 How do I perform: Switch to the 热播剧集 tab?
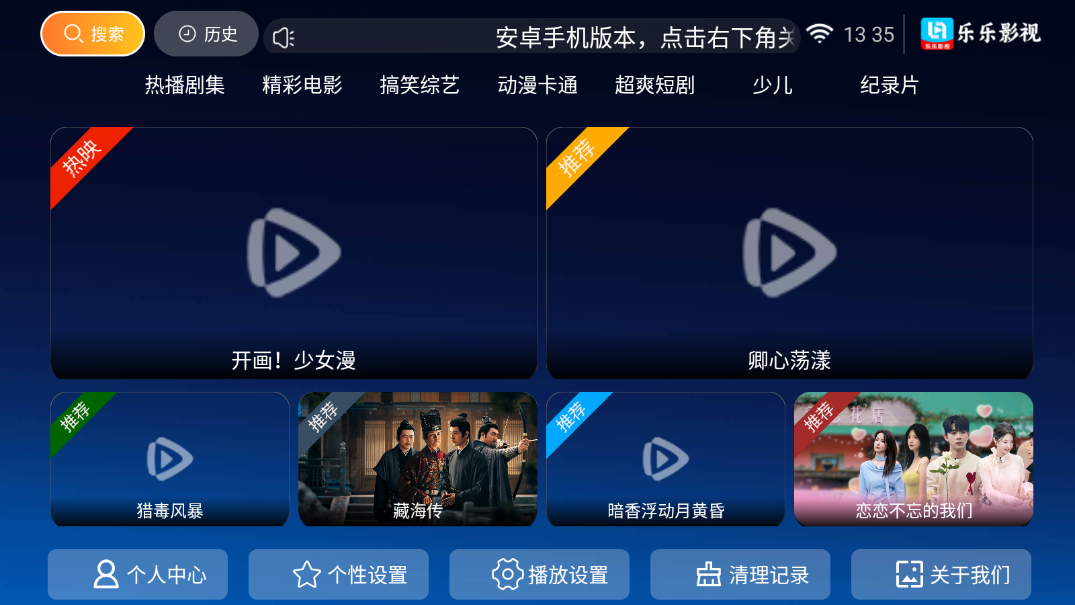(x=185, y=86)
